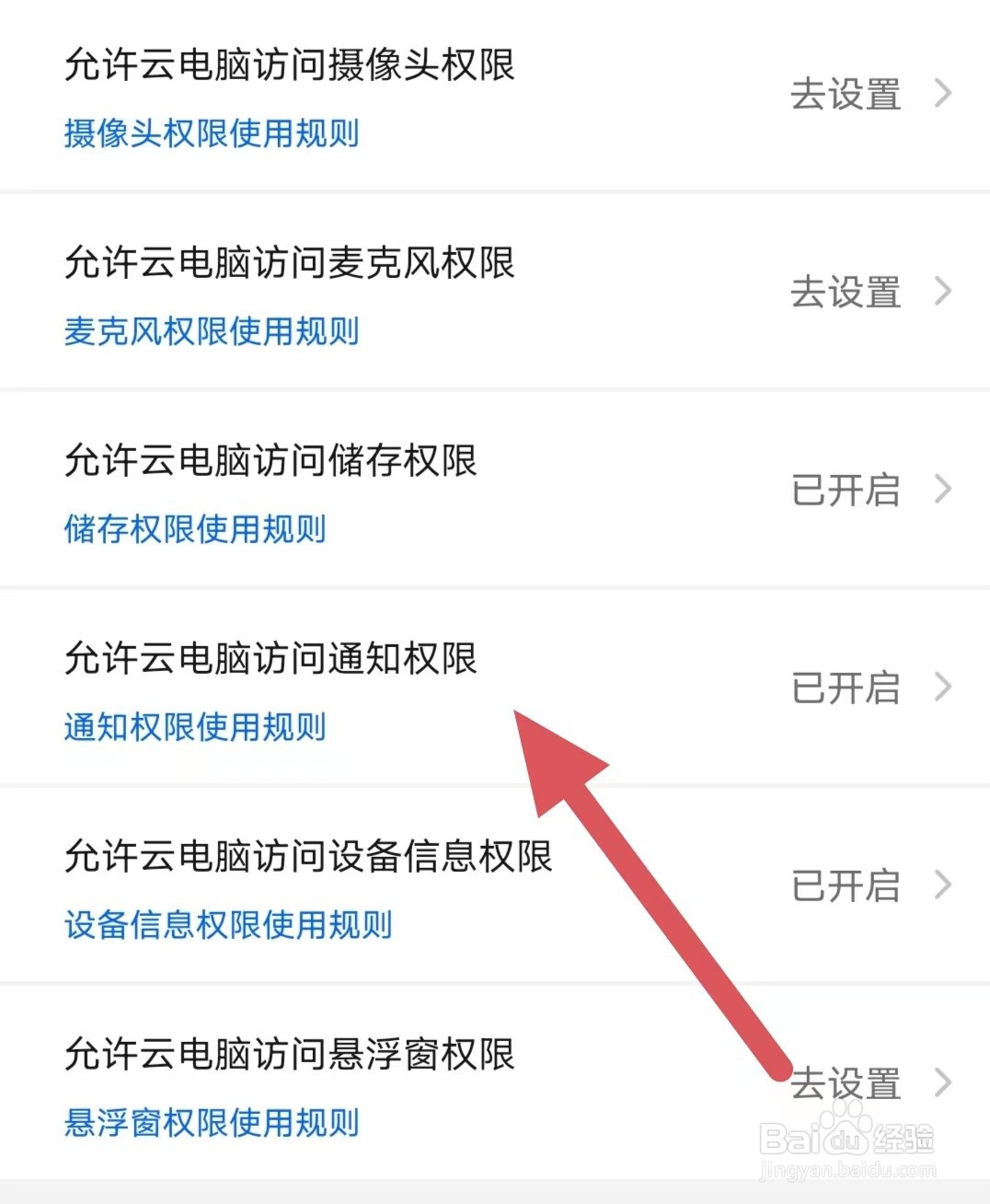Viewport: 990px width, 1204px height.
Task: Open settings for camera permission via 去设置
Action: tap(846, 95)
